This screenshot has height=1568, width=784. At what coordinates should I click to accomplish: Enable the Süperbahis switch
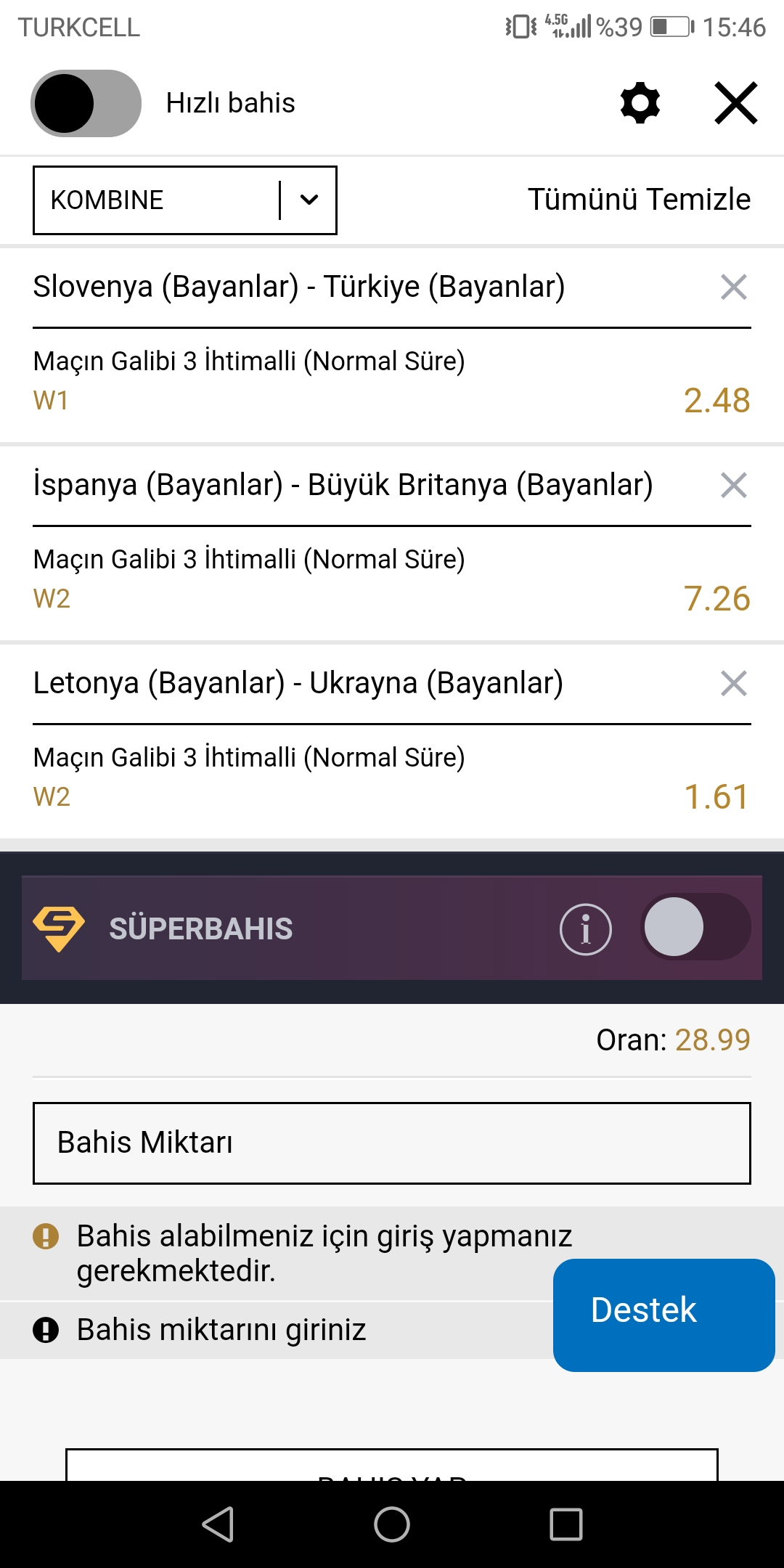point(695,927)
